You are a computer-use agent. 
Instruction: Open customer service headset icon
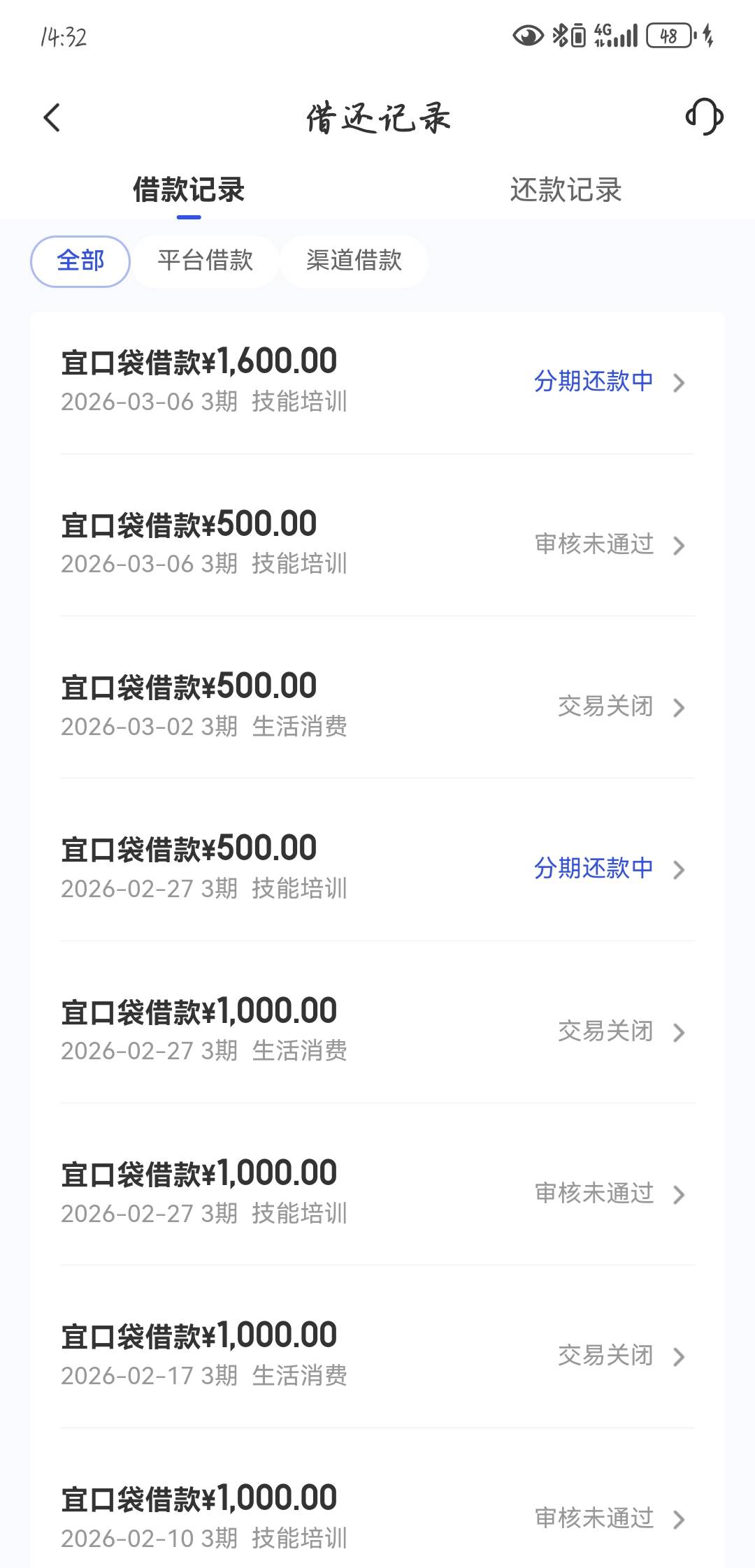[704, 117]
